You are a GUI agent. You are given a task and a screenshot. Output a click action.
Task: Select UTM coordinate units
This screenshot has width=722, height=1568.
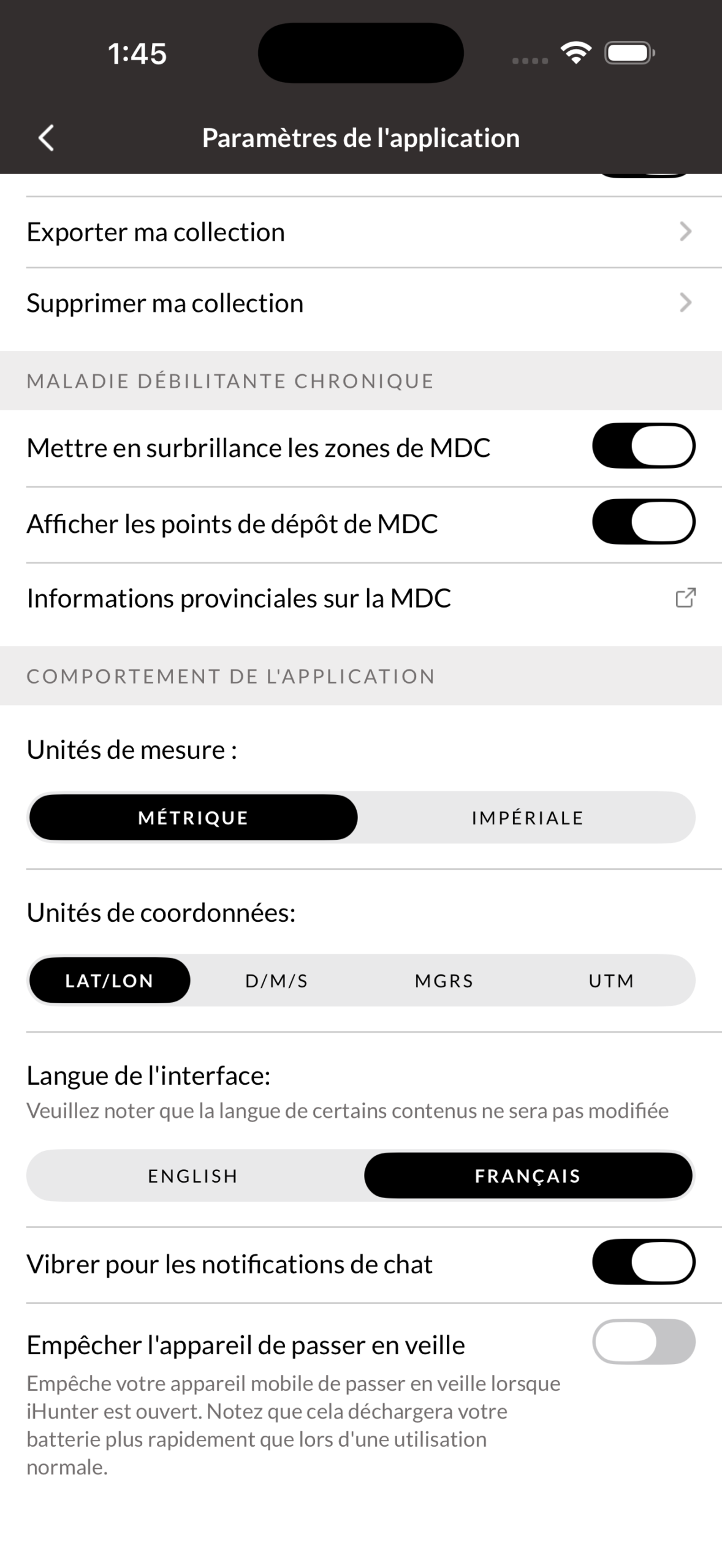(611, 981)
